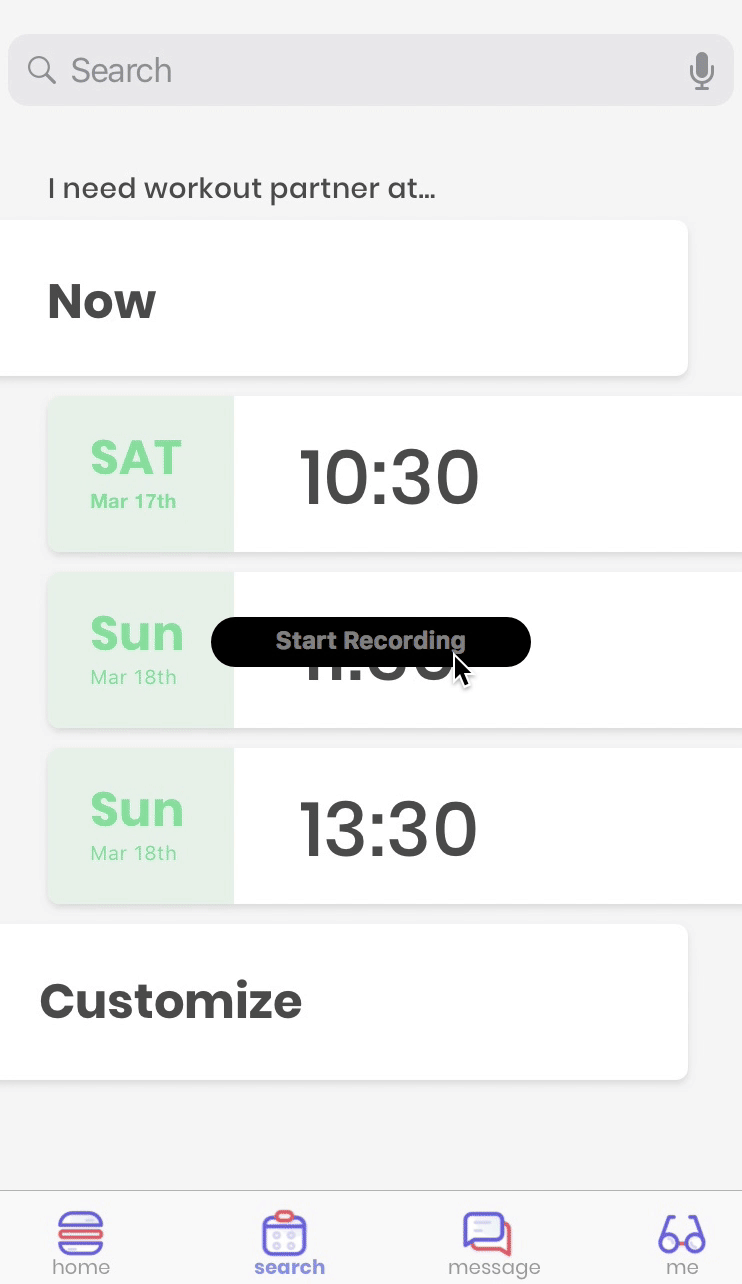The width and height of the screenshot is (742, 1284).
Task: Click the Start Recording button
Action: (371, 642)
